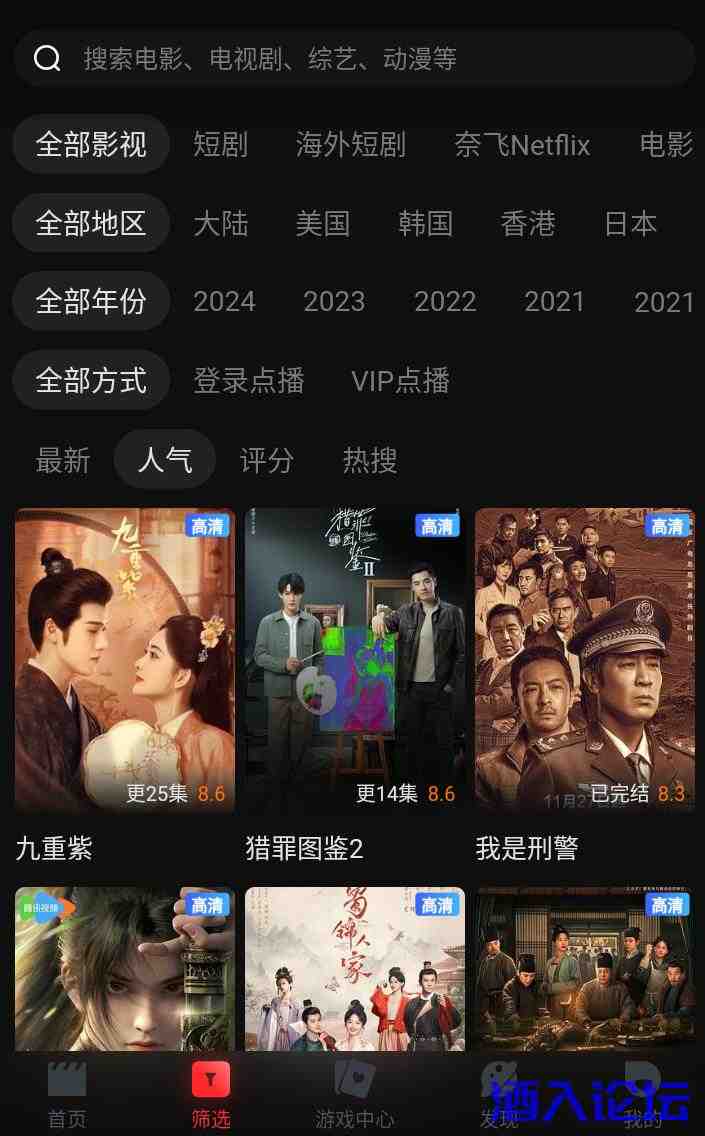This screenshot has width=705, height=1136.
Task: Filter by 海外短剧 category
Action: click(x=351, y=145)
